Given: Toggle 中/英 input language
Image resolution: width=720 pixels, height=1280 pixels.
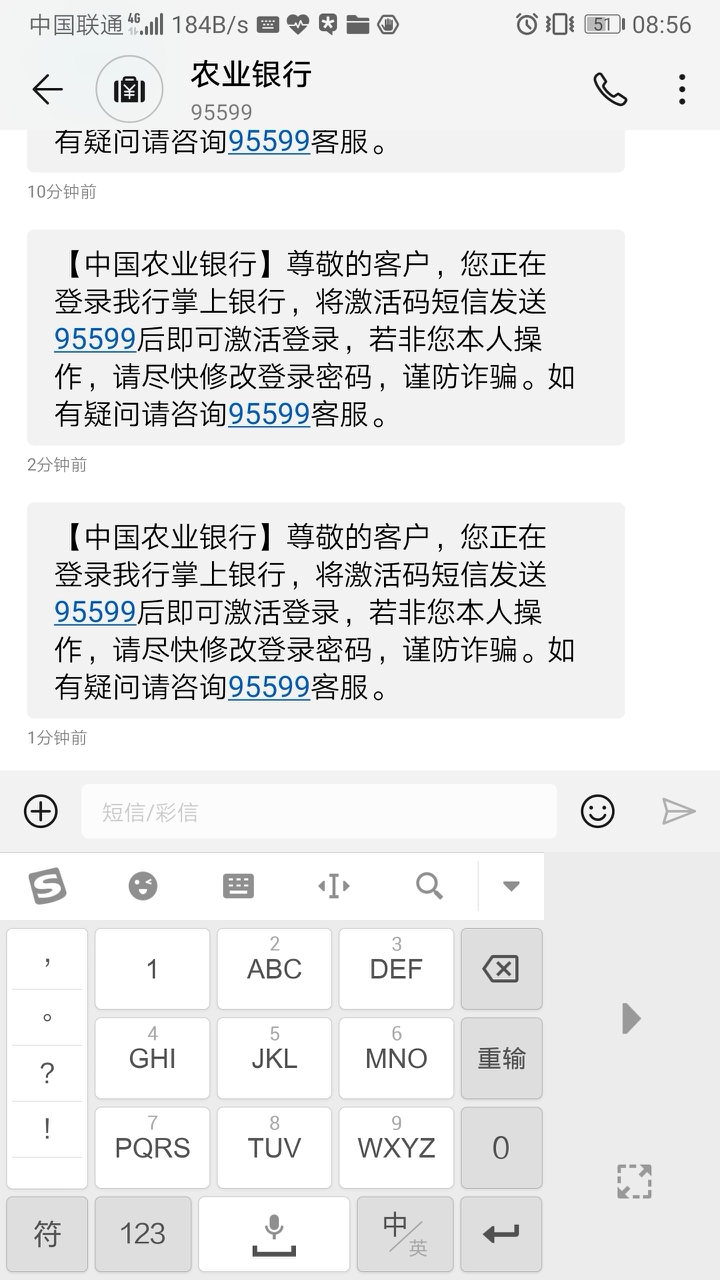Looking at the screenshot, I should coord(404,1234).
